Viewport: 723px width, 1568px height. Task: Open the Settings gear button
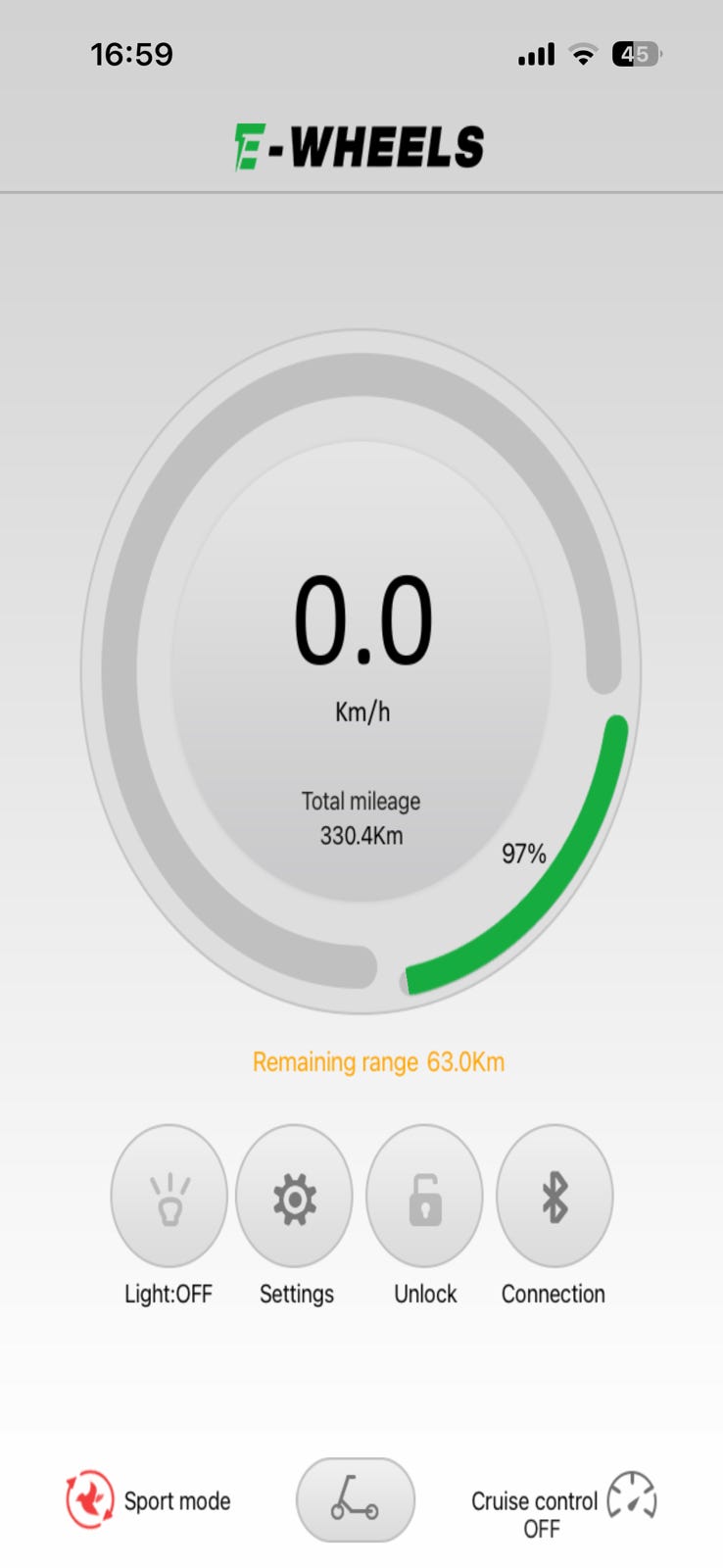(x=294, y=1196)
